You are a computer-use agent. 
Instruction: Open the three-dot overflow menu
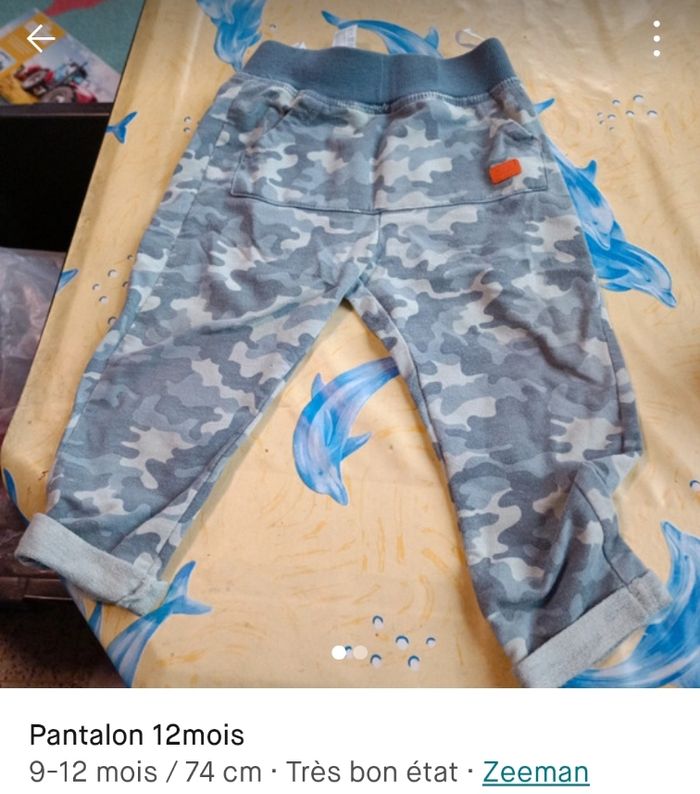coord(657,39)
